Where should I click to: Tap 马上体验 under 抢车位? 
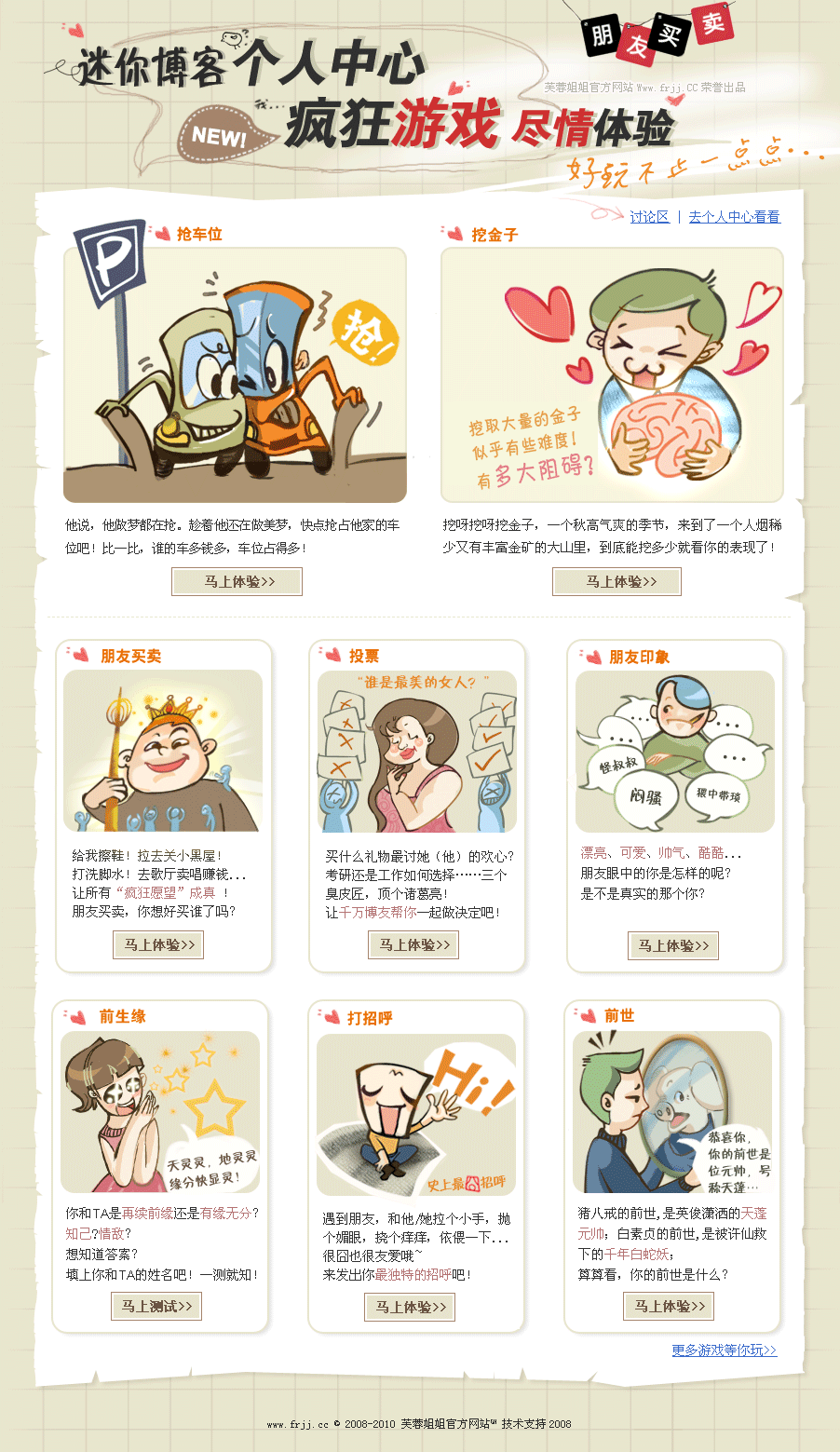[237, 582]
